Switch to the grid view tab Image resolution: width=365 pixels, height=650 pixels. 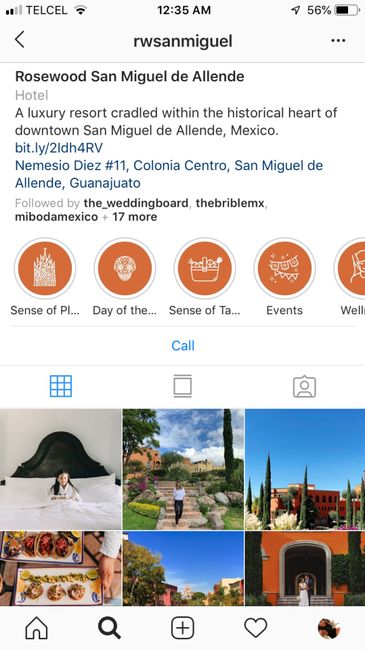pyautogui.click(x=61, y=386)
